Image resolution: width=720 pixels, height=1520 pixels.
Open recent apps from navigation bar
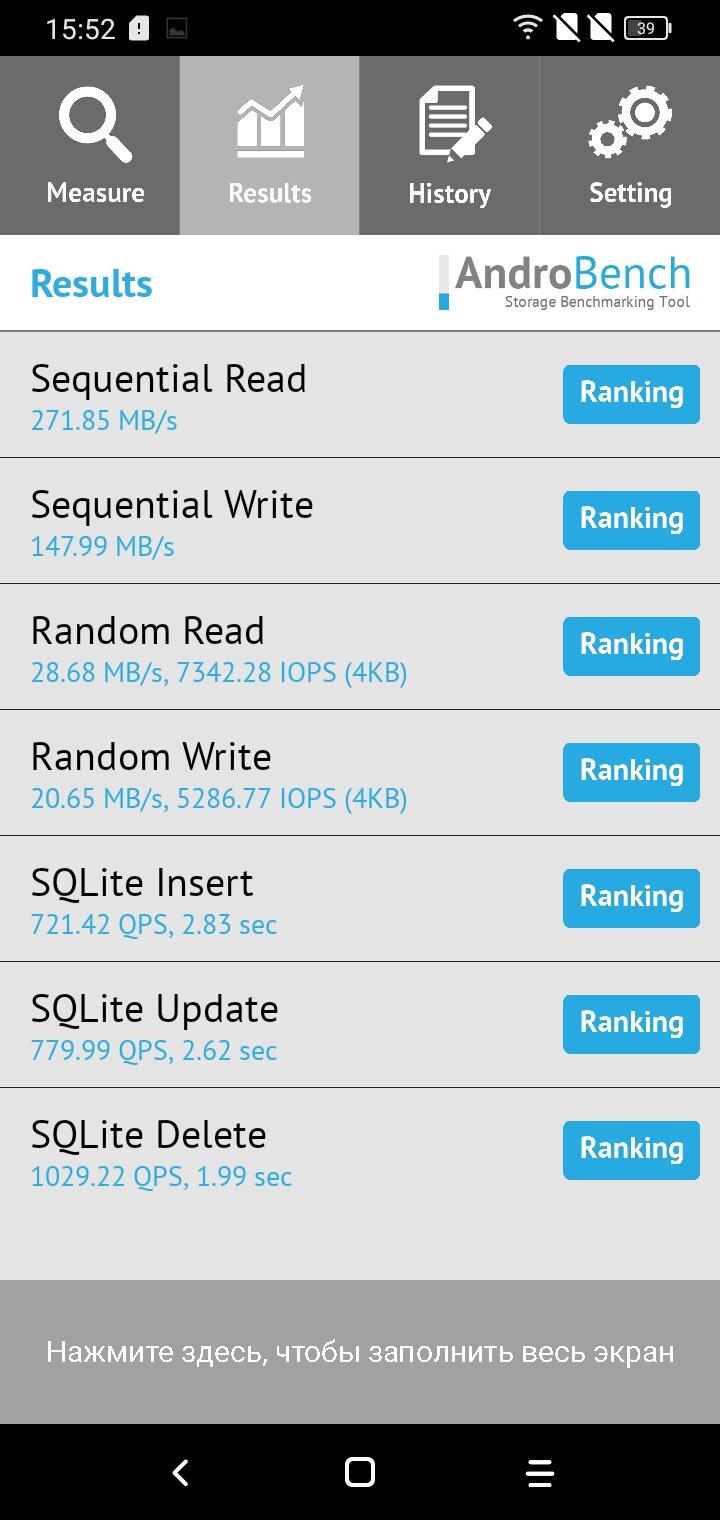[x=540, y=1472]
